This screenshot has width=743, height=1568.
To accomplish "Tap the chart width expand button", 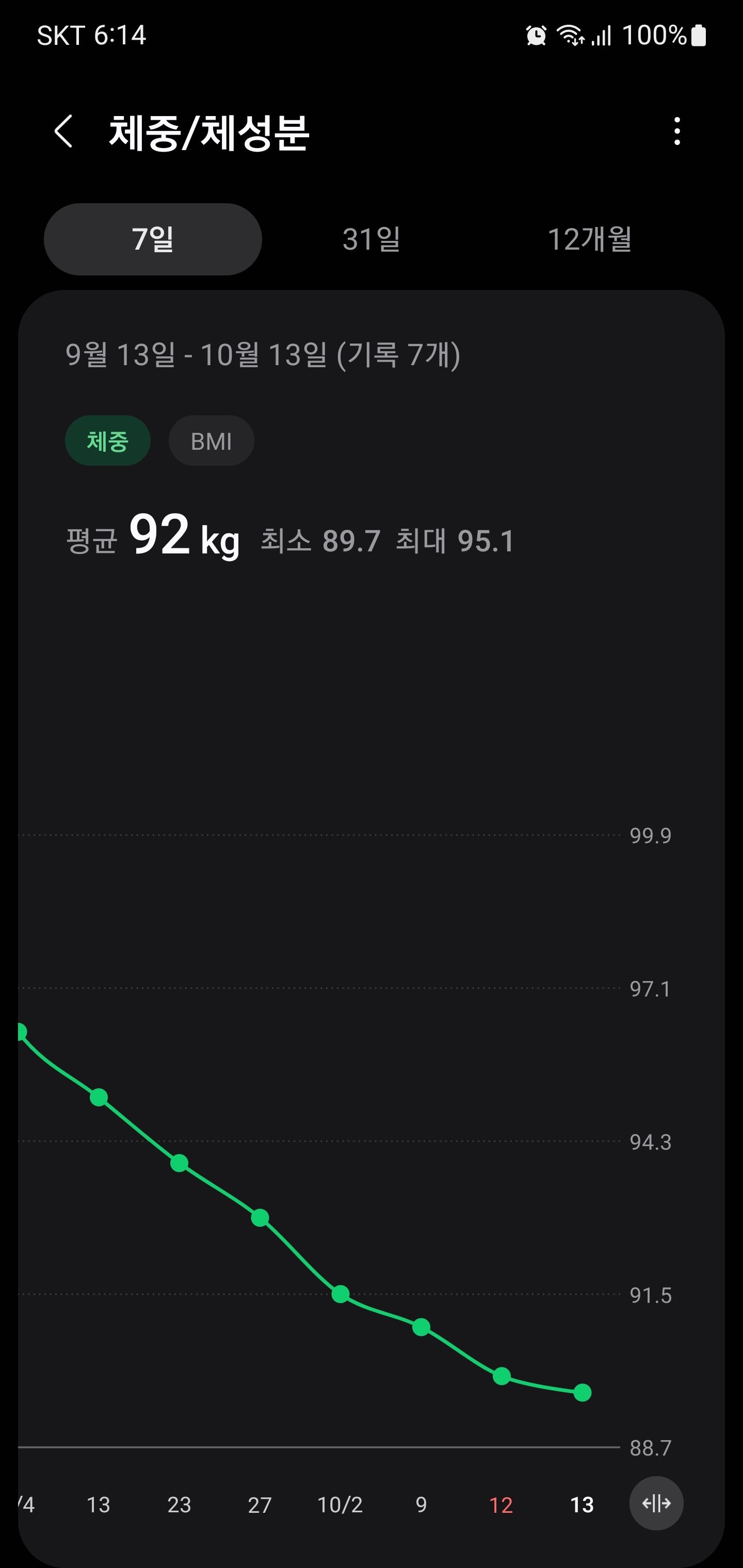I will coord(656,1504).
